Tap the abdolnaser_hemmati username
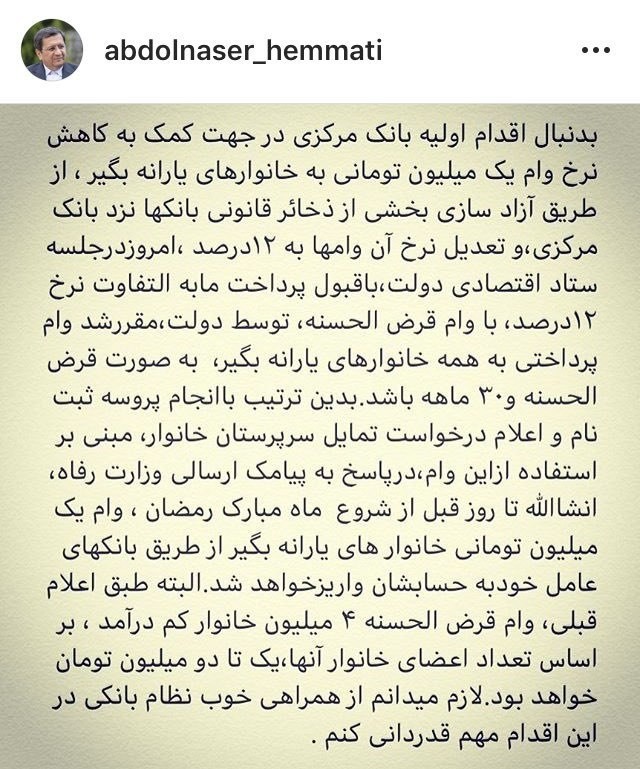Viewport: 640px width, 769px height. pyautogui.click(x=243, y=51)
